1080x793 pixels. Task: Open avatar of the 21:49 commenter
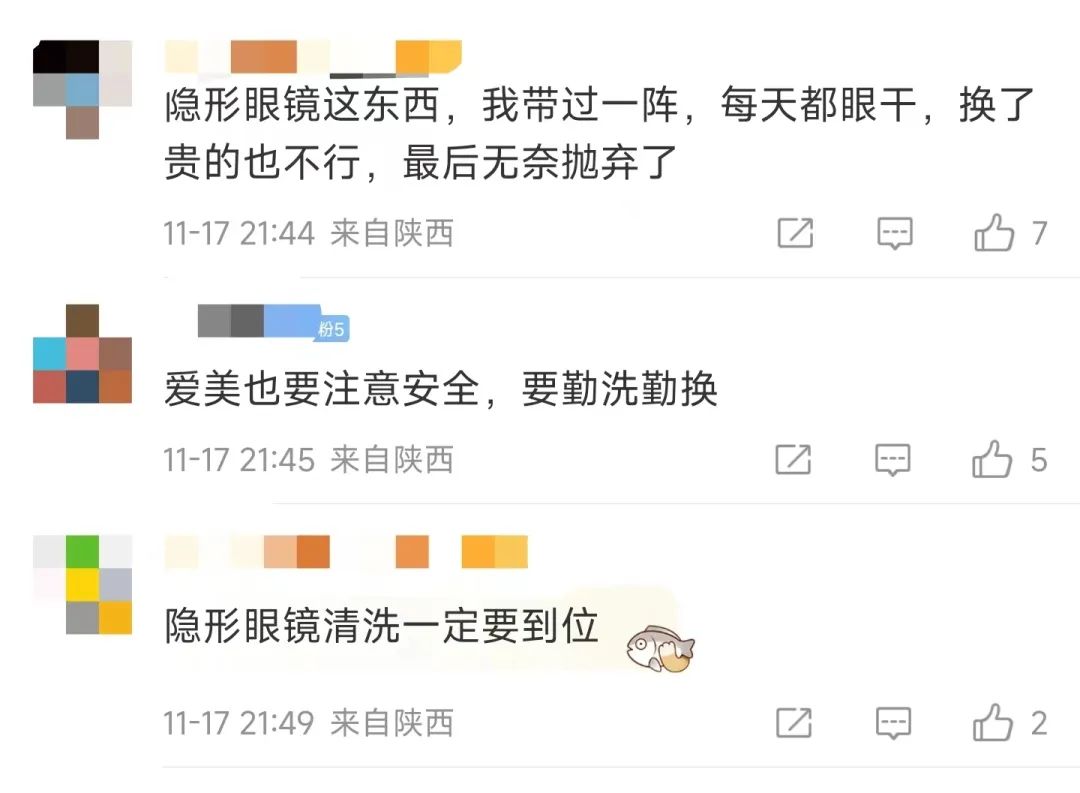(82, 584)
